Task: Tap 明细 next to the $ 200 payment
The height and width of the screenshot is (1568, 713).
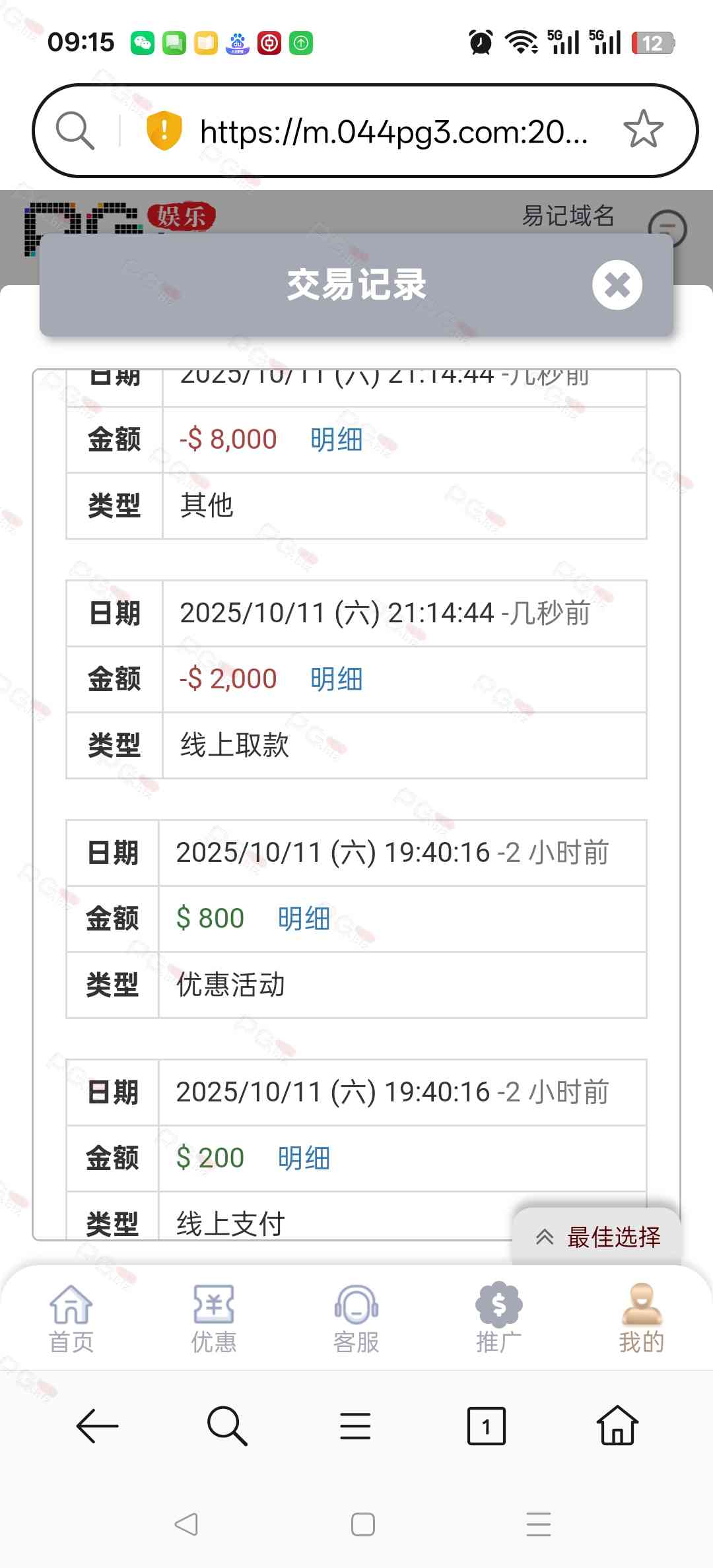Action: (303, 1158)
